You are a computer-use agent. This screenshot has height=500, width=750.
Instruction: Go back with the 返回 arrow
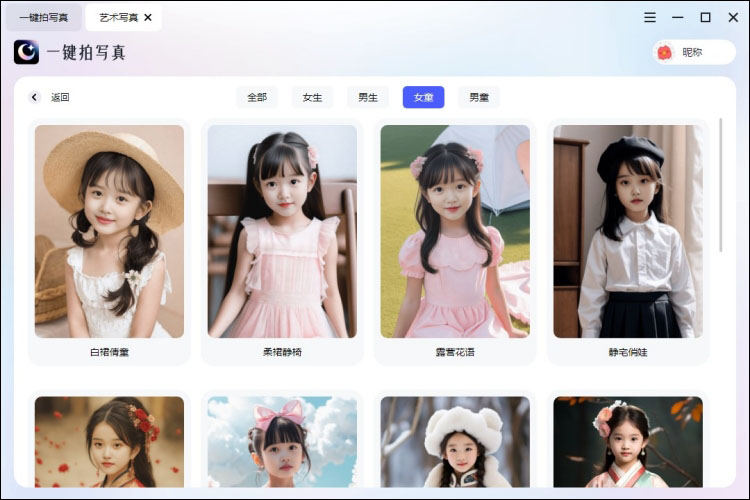pyautogui.click(x=36, y=98)
